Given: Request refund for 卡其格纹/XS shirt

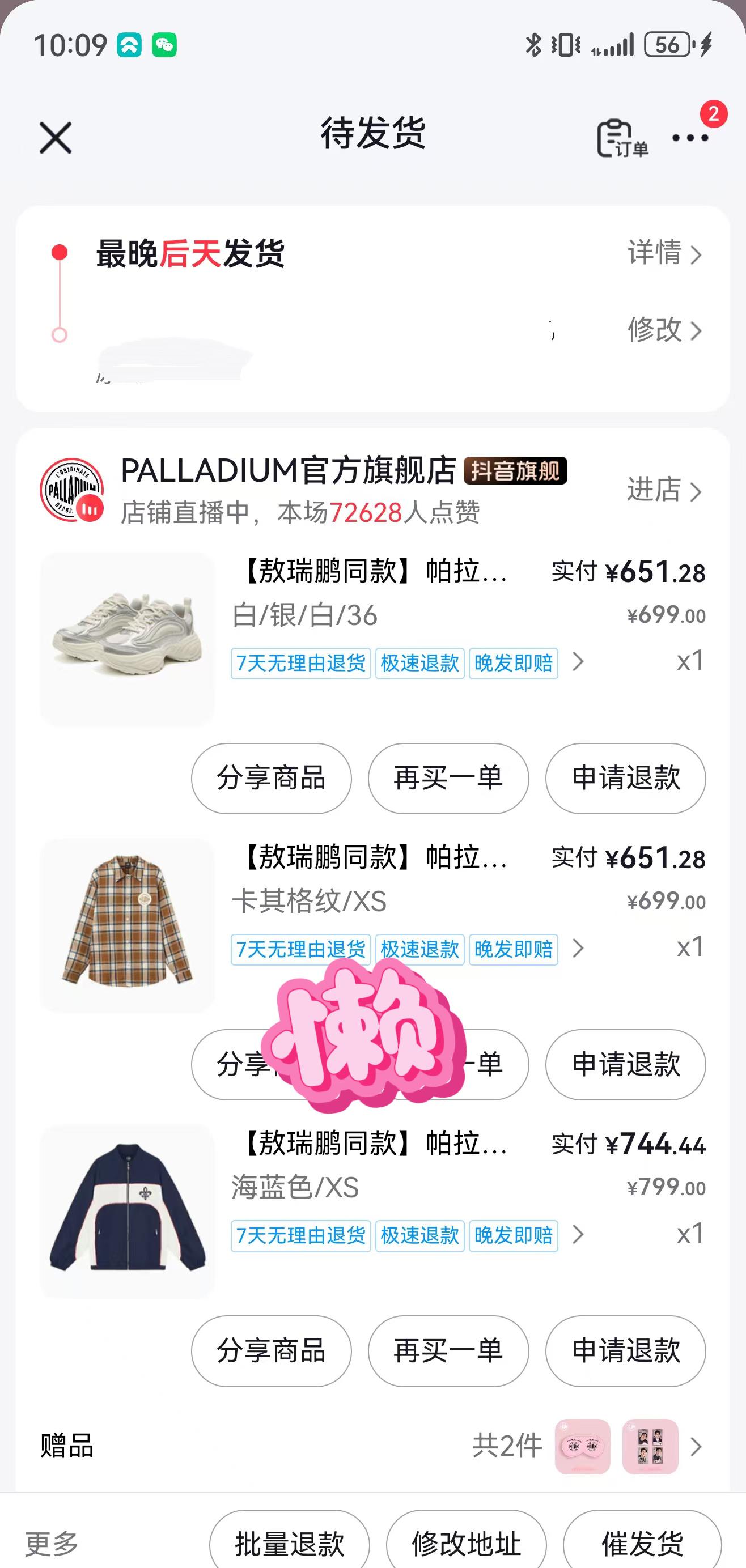Looking at the screenshot, I should click(x=625, y=1064).
